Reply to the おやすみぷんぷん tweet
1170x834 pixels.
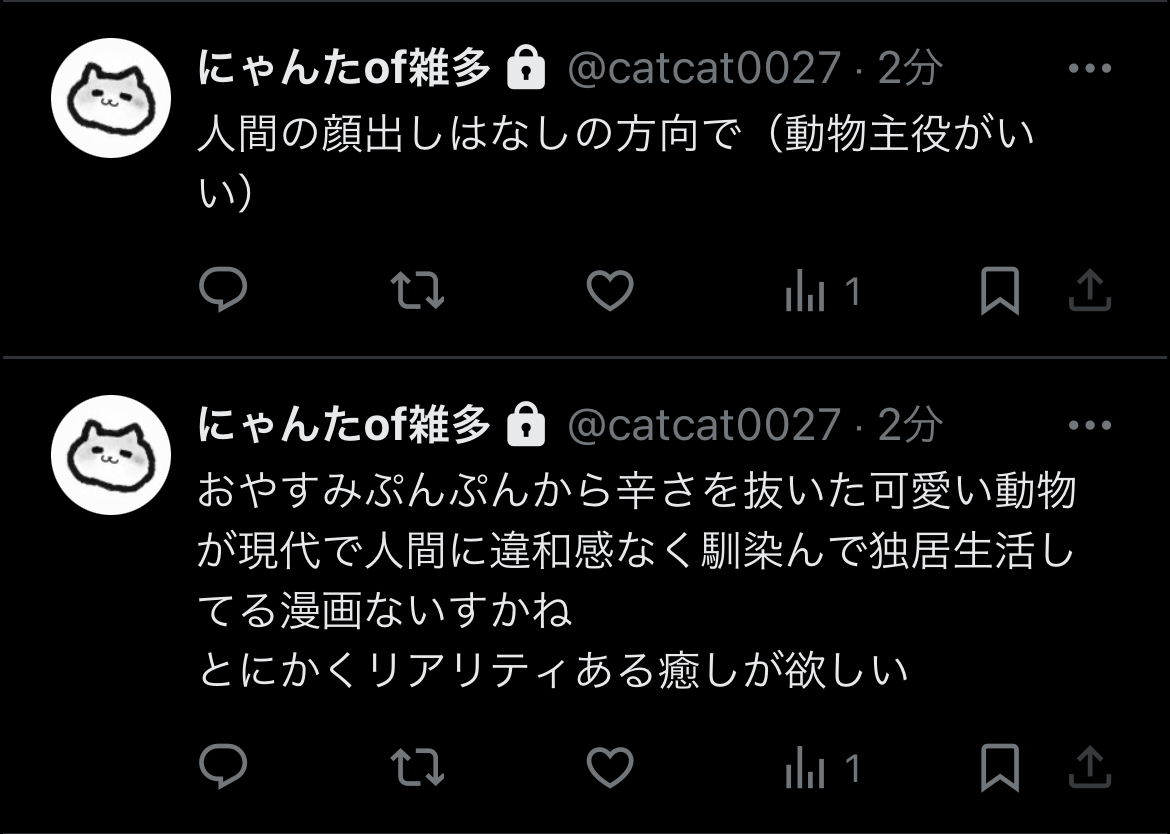(223, 767)
